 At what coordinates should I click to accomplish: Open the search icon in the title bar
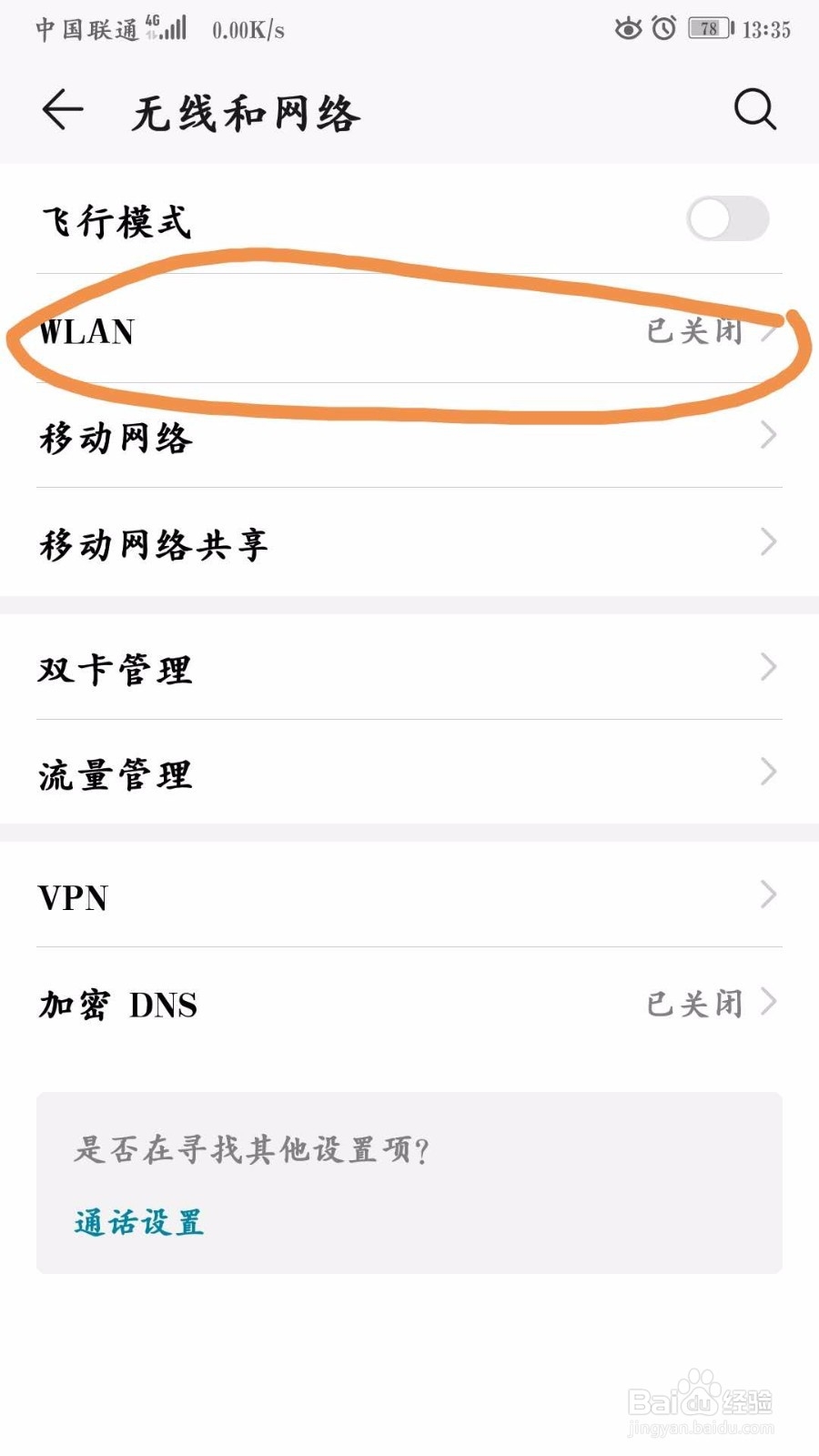pyautogui.click(x=753, y=111)
